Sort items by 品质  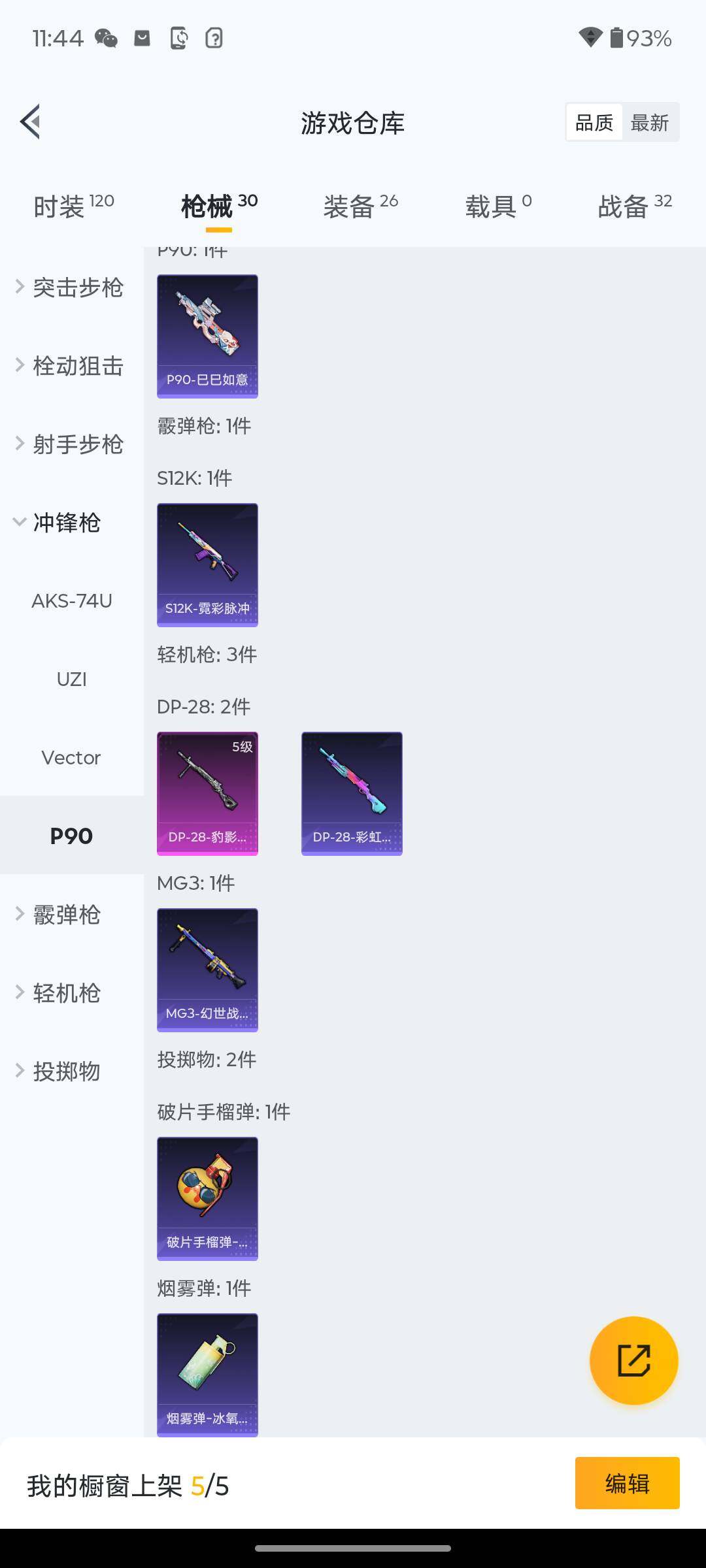click(x=594, y=122)
